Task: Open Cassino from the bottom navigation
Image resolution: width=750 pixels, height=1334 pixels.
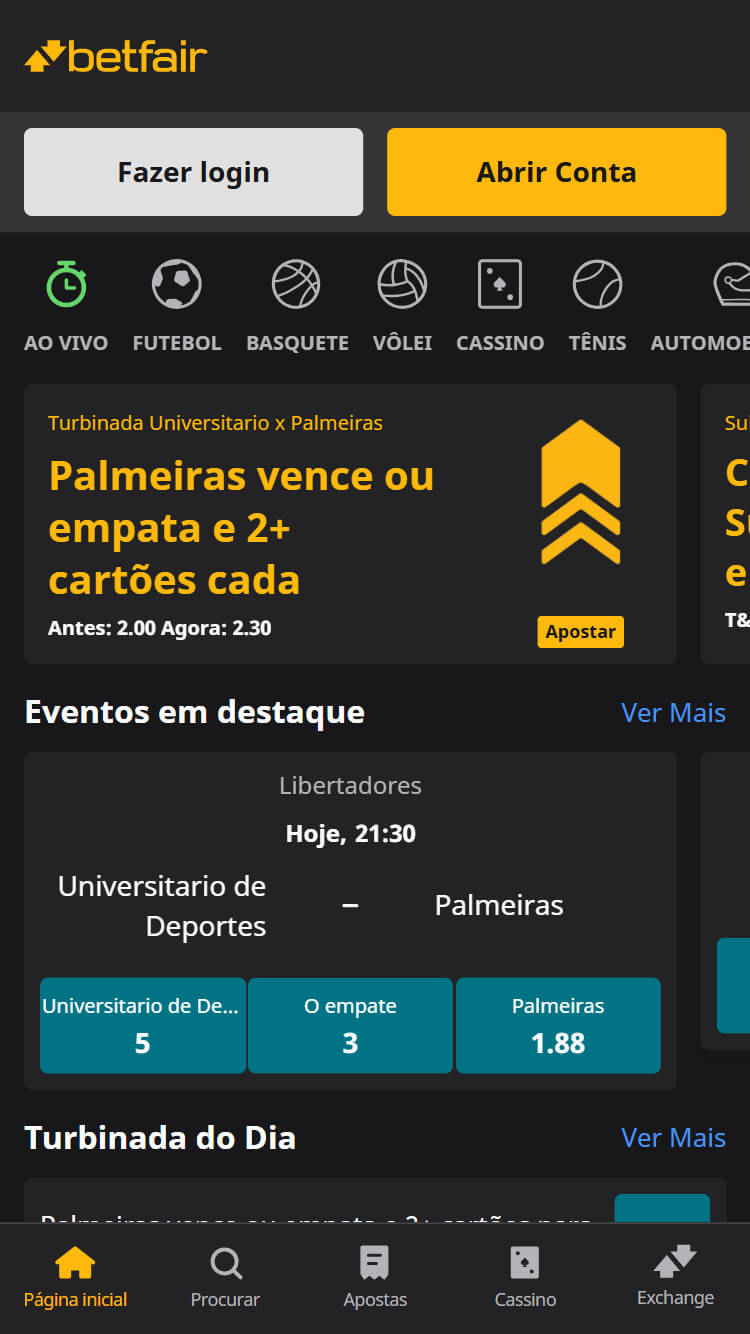Action: click(525, 1278)
